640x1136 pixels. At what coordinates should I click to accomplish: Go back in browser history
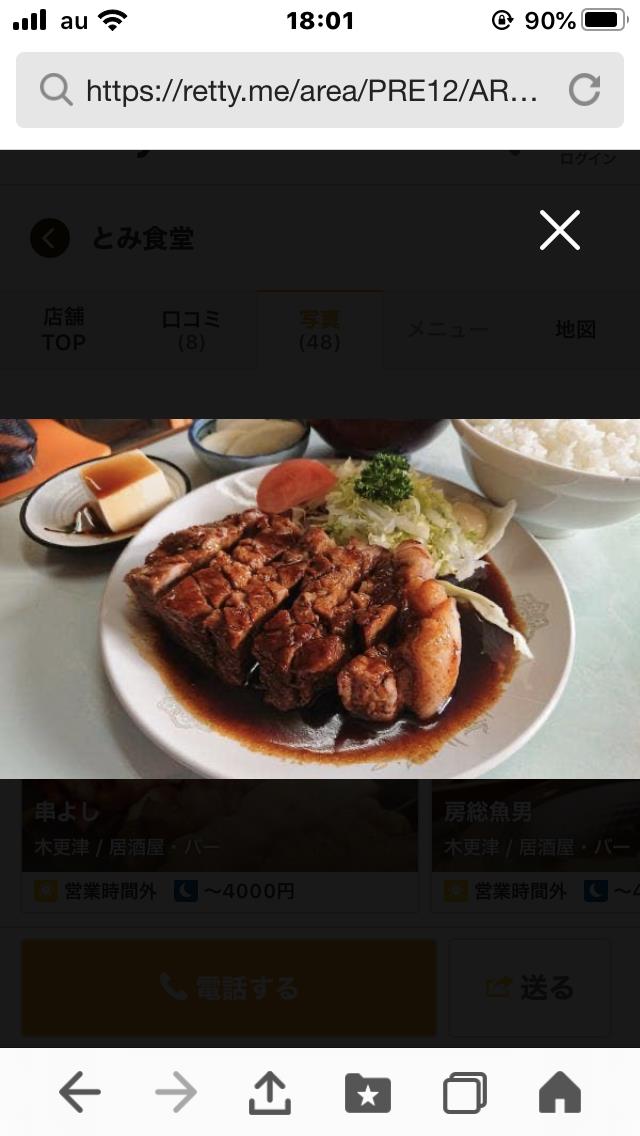pos(80,1092)
